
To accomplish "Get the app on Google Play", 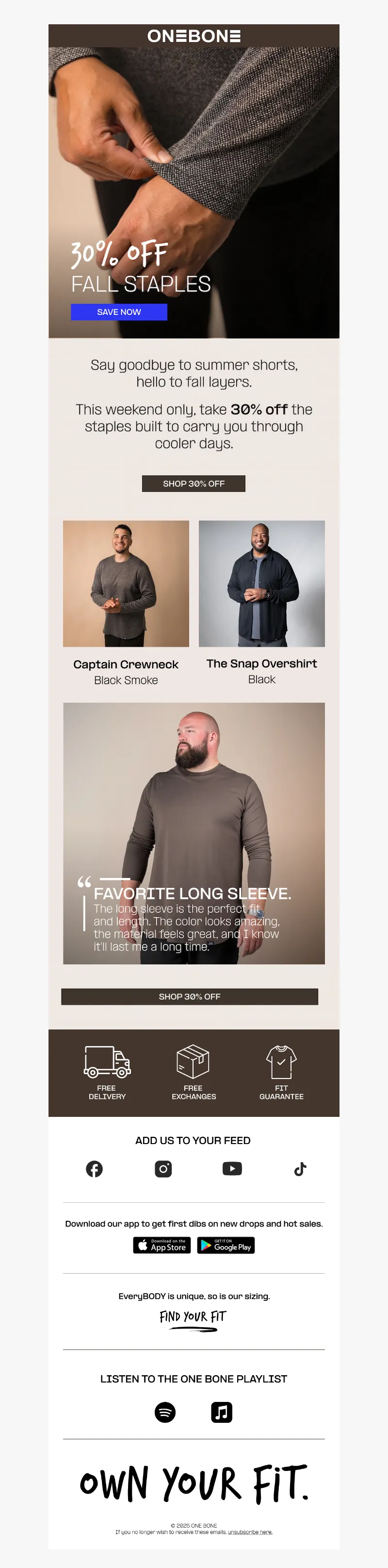I will (x=226, y=1246).
